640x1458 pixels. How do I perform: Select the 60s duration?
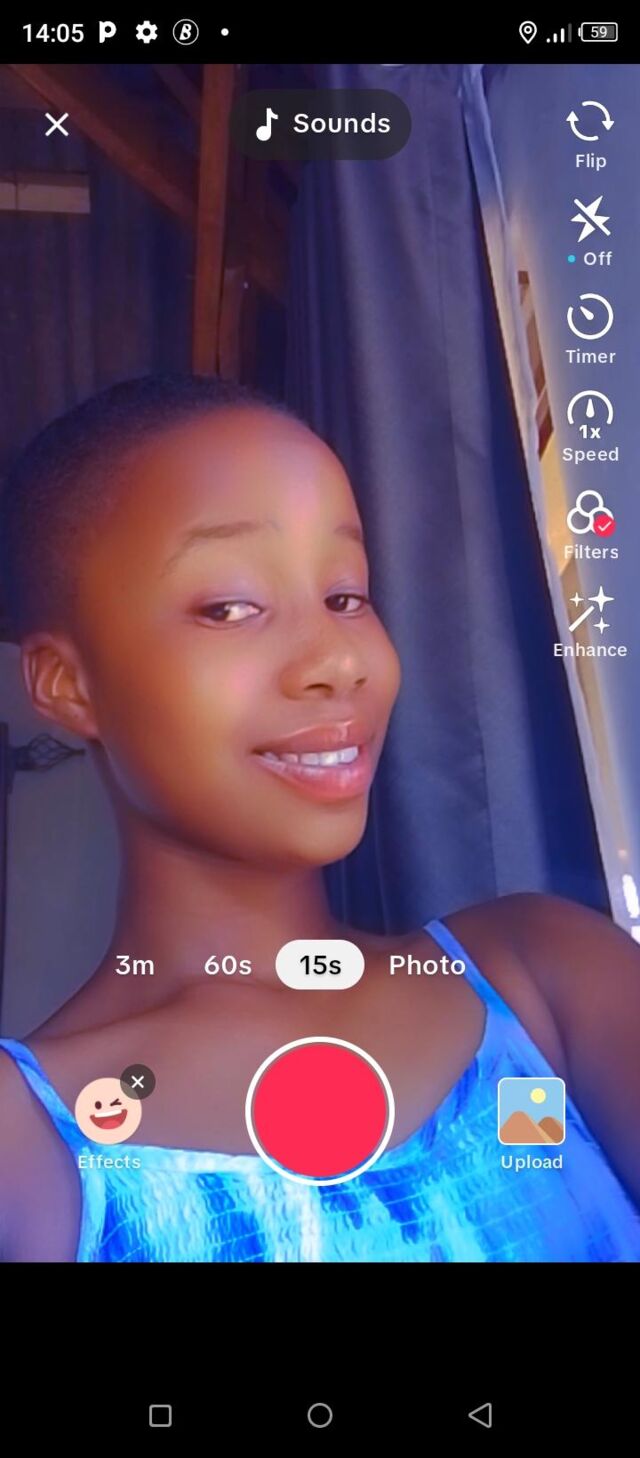228,965
